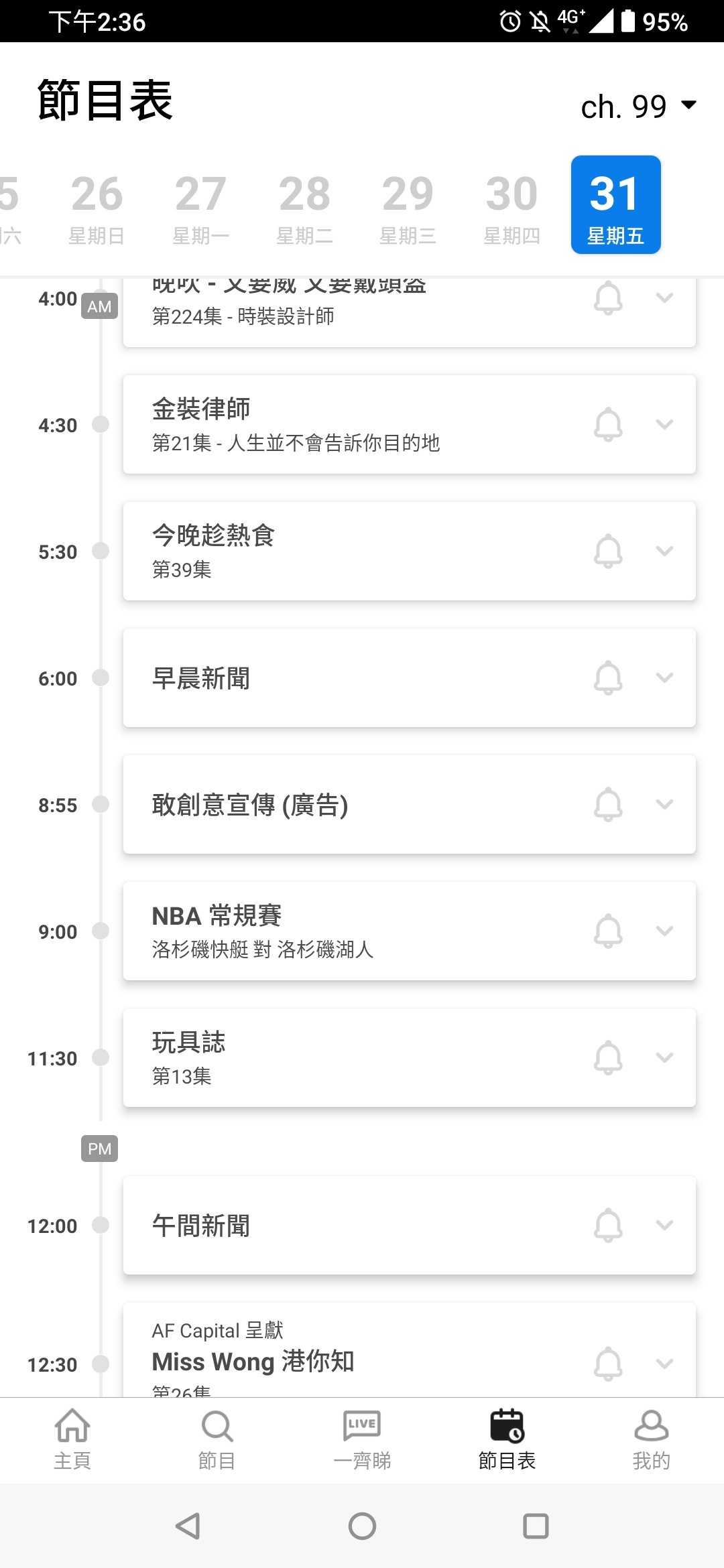Tap the system back button
Viewport: 724px width, 1568px height.
point(188,1526)
